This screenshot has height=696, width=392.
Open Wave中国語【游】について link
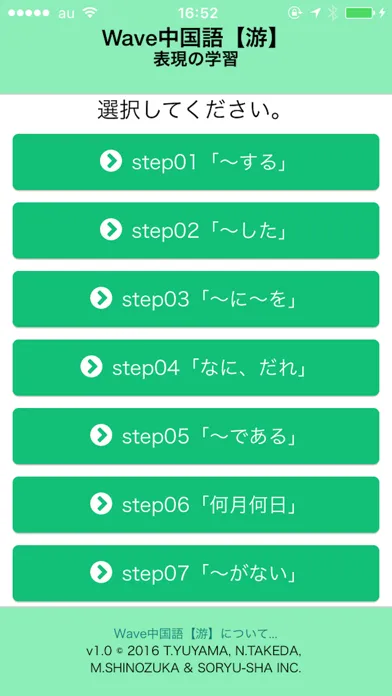196,633
